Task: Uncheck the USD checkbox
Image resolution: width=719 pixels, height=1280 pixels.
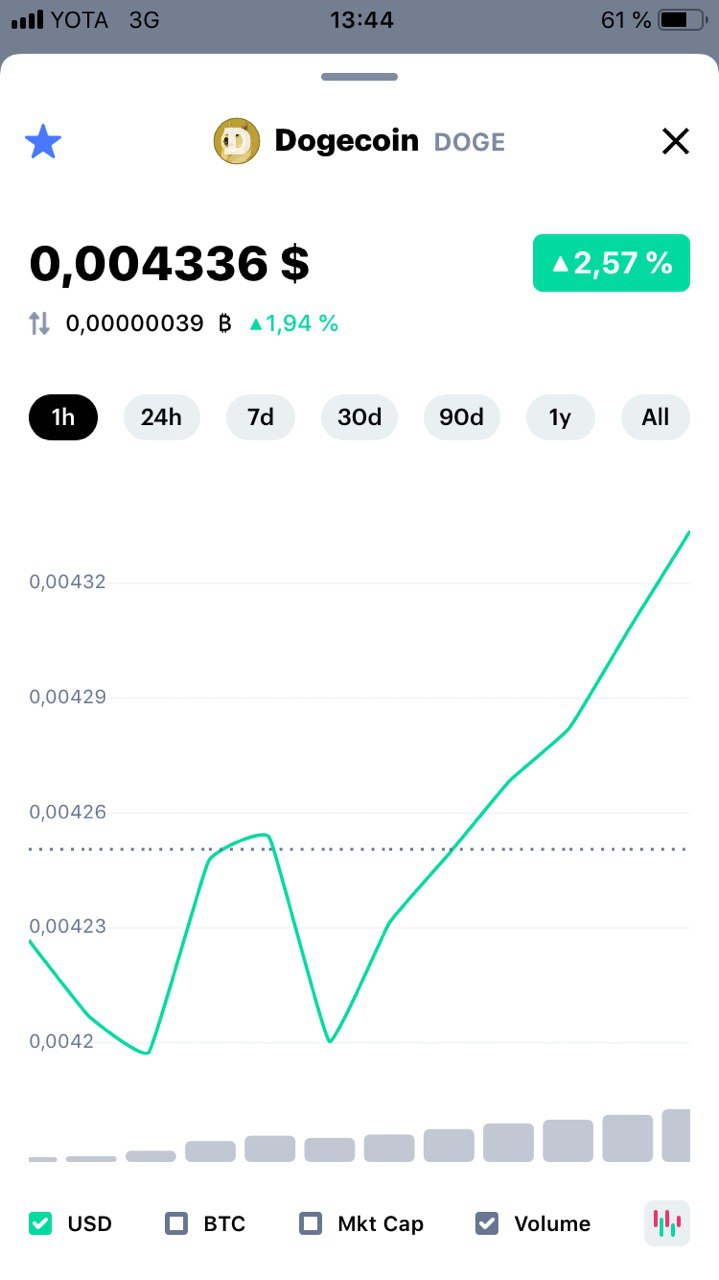Action: click(x=40, y=1223)
